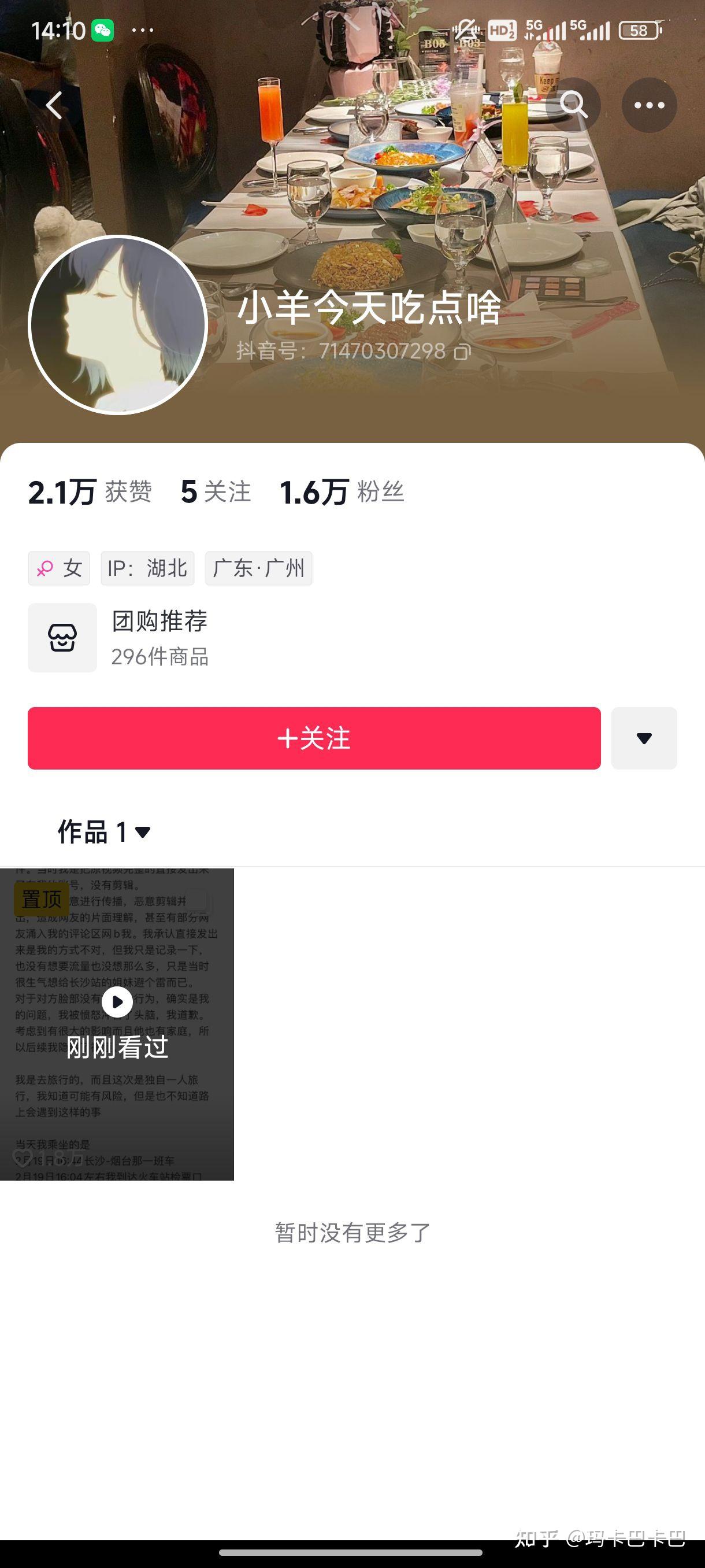Open the 1.6万 粉丝 followers list
Image resolution: width=705 pixels, height=1568 pixels.
342,492
